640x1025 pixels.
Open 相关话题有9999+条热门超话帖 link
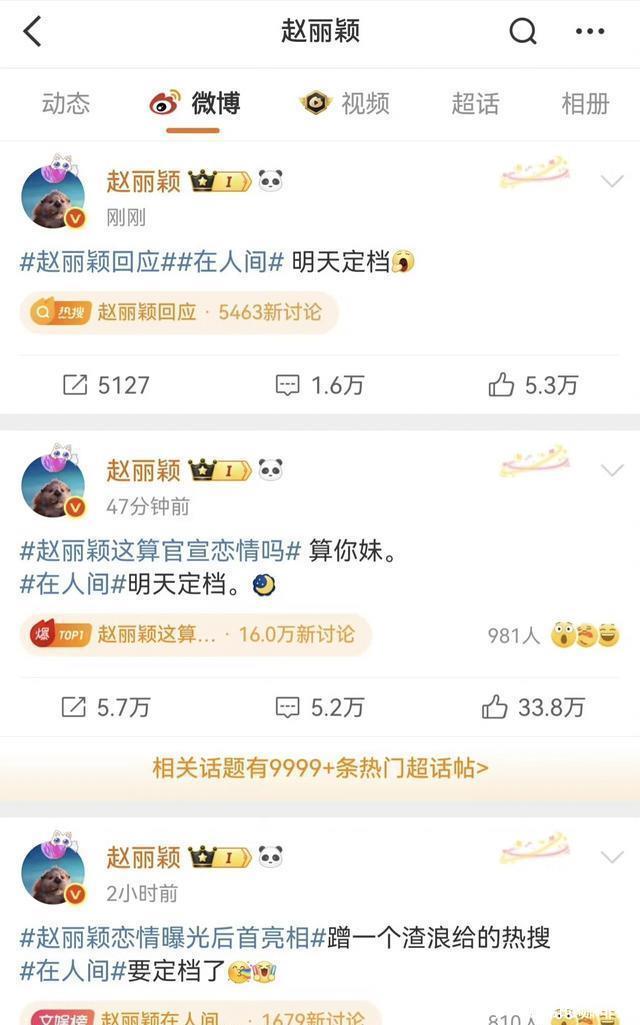[x=320, y=768]
